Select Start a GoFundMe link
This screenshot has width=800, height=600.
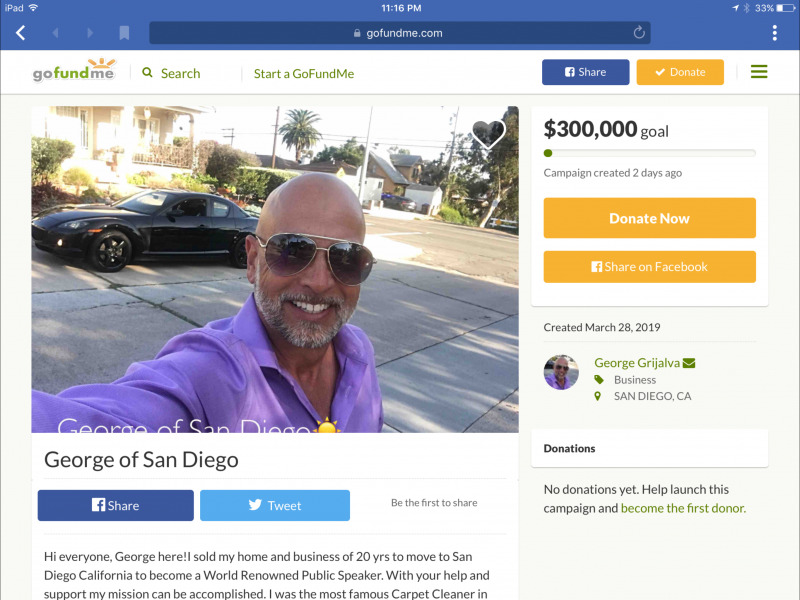click(x=303, y=73)
